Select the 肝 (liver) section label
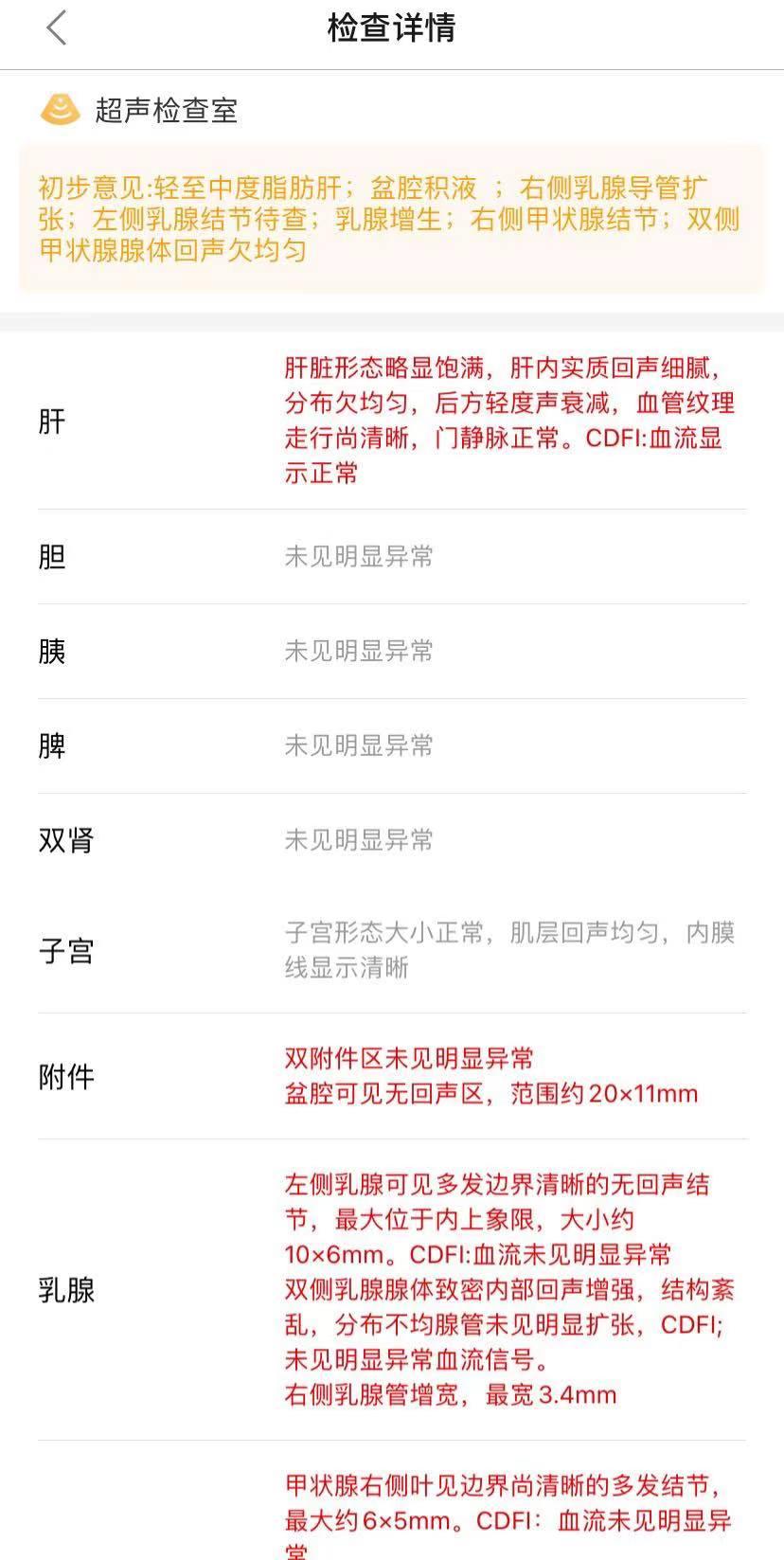This screenshot has width=784, height=1560. (x=51, y=421)
